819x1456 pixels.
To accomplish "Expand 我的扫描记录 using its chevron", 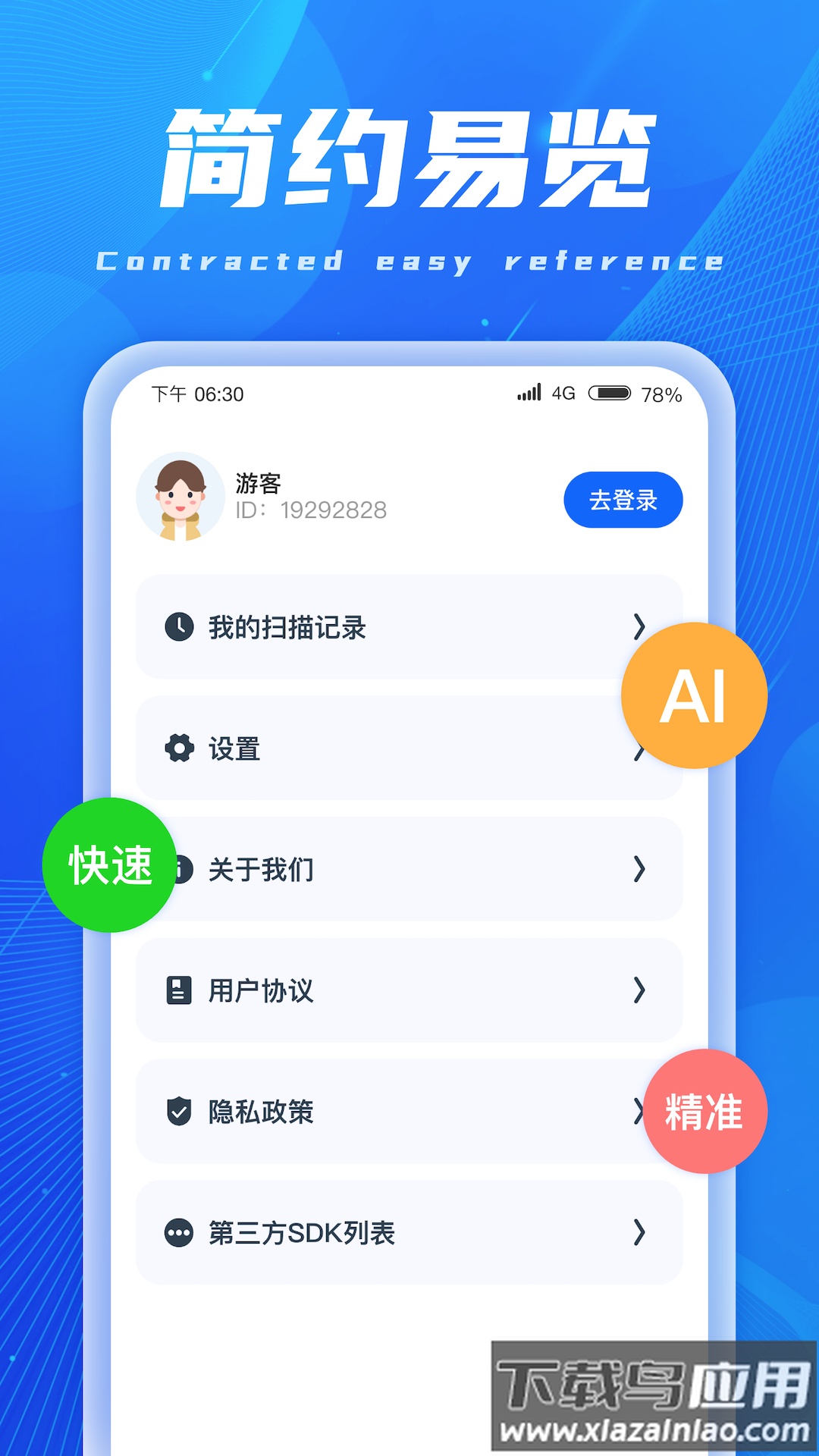I will click(641, 627).
